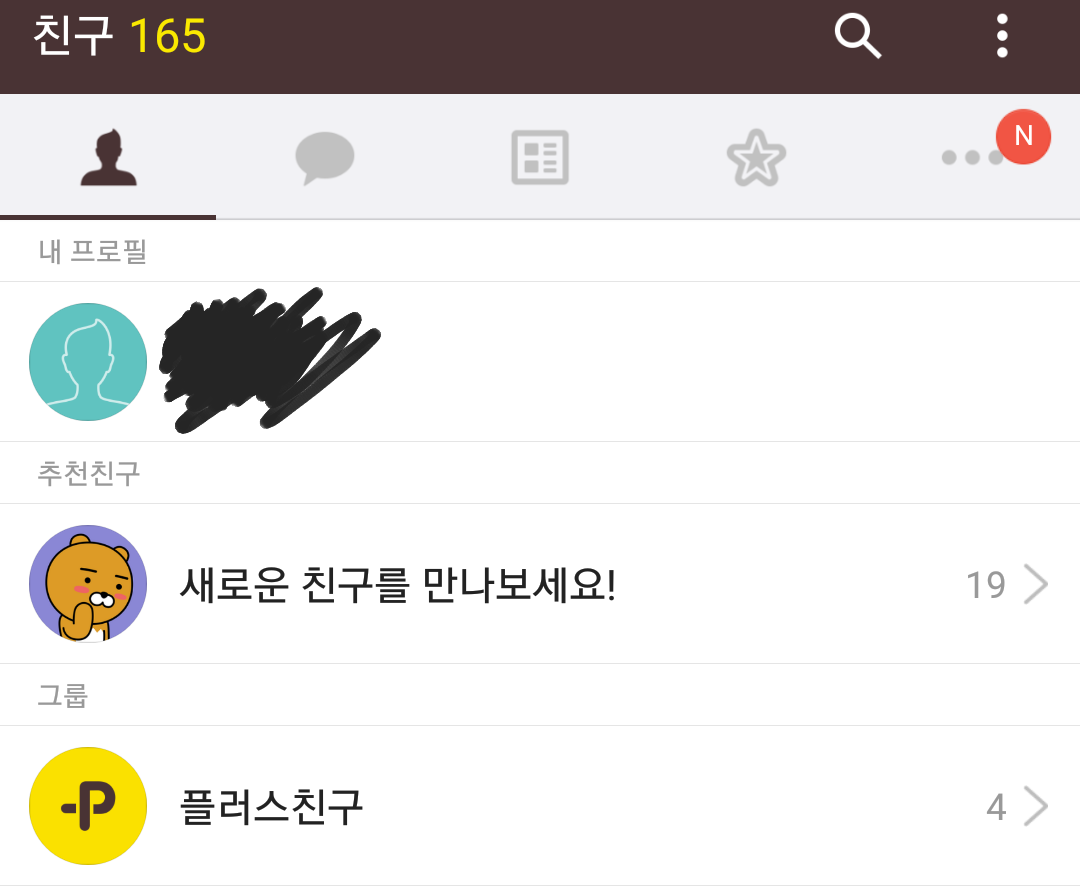Open the friend search icon

pos(857,37)
